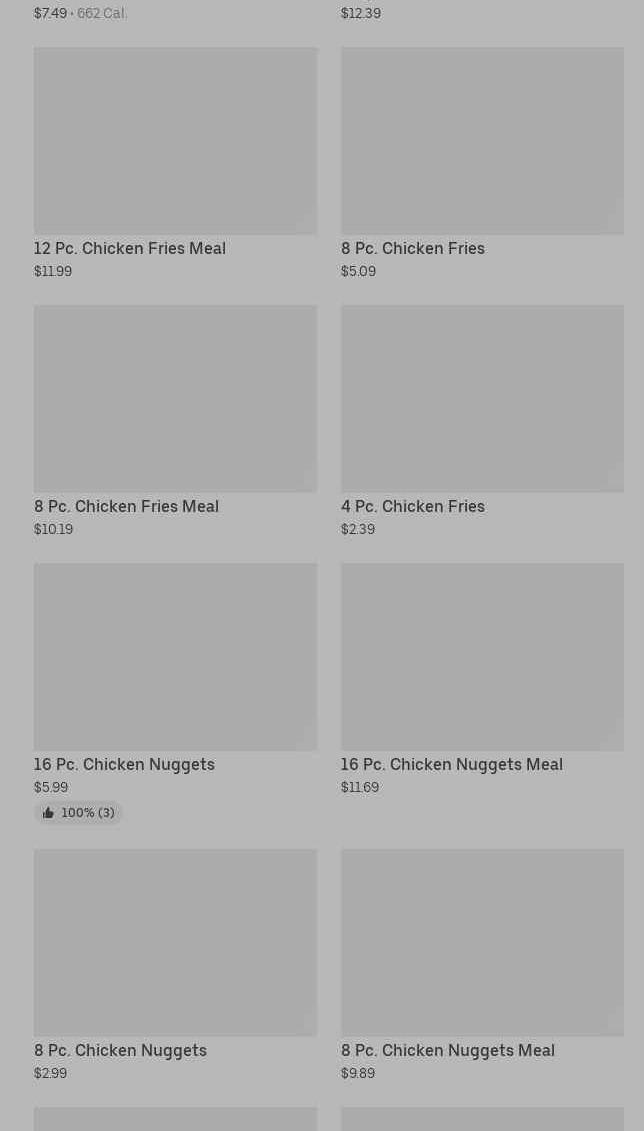Select the 16 Pc. Chicken Nuggets Meal
The width and height of the screenshot is (644, 1131).
coord(482,679)
